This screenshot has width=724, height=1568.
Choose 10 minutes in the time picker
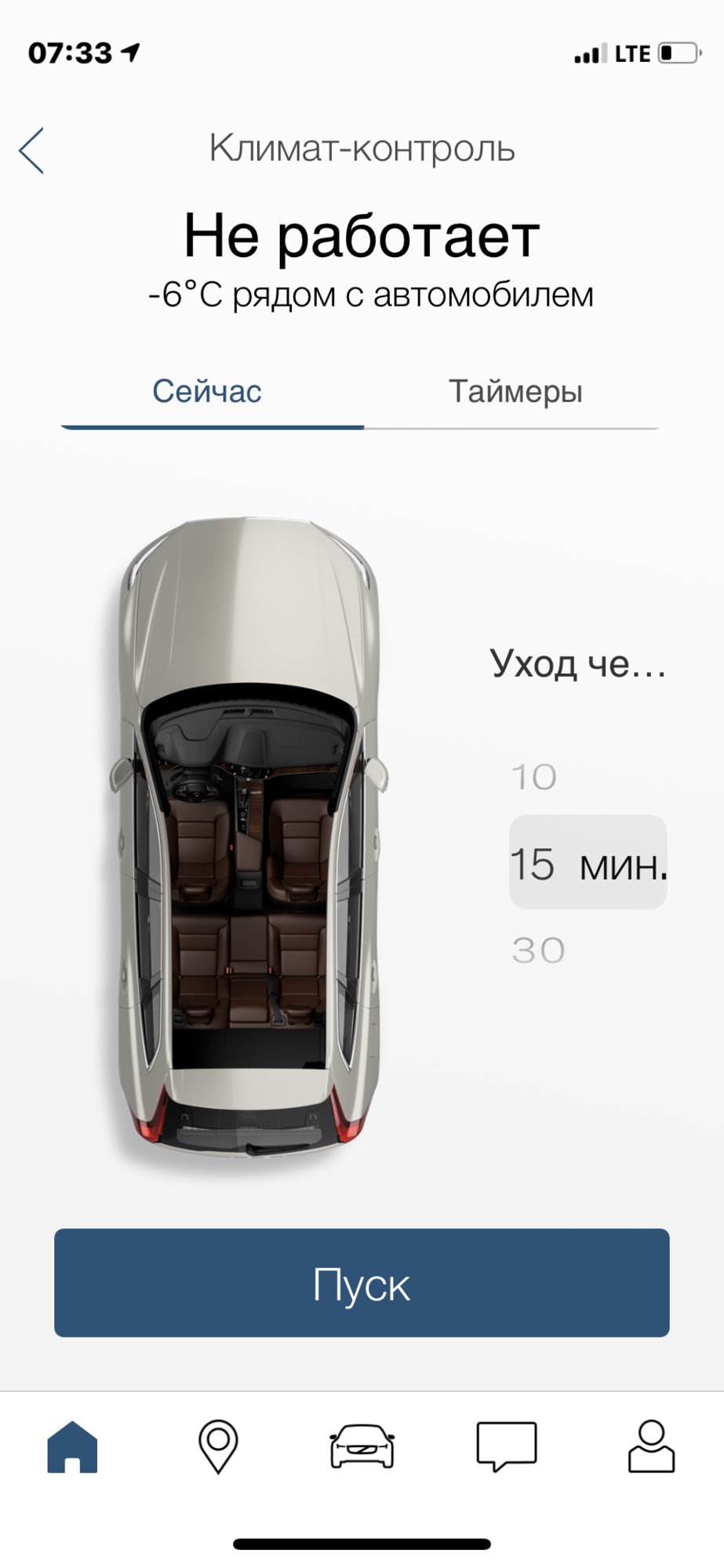[534, 777]
